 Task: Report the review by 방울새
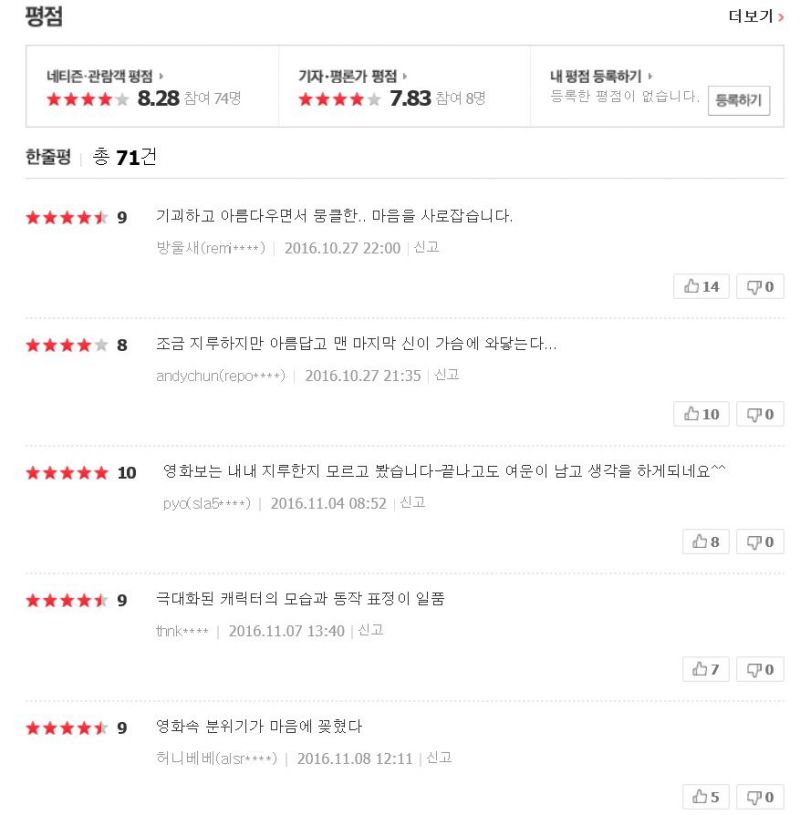pyautogui.click(x=426, y=247)
